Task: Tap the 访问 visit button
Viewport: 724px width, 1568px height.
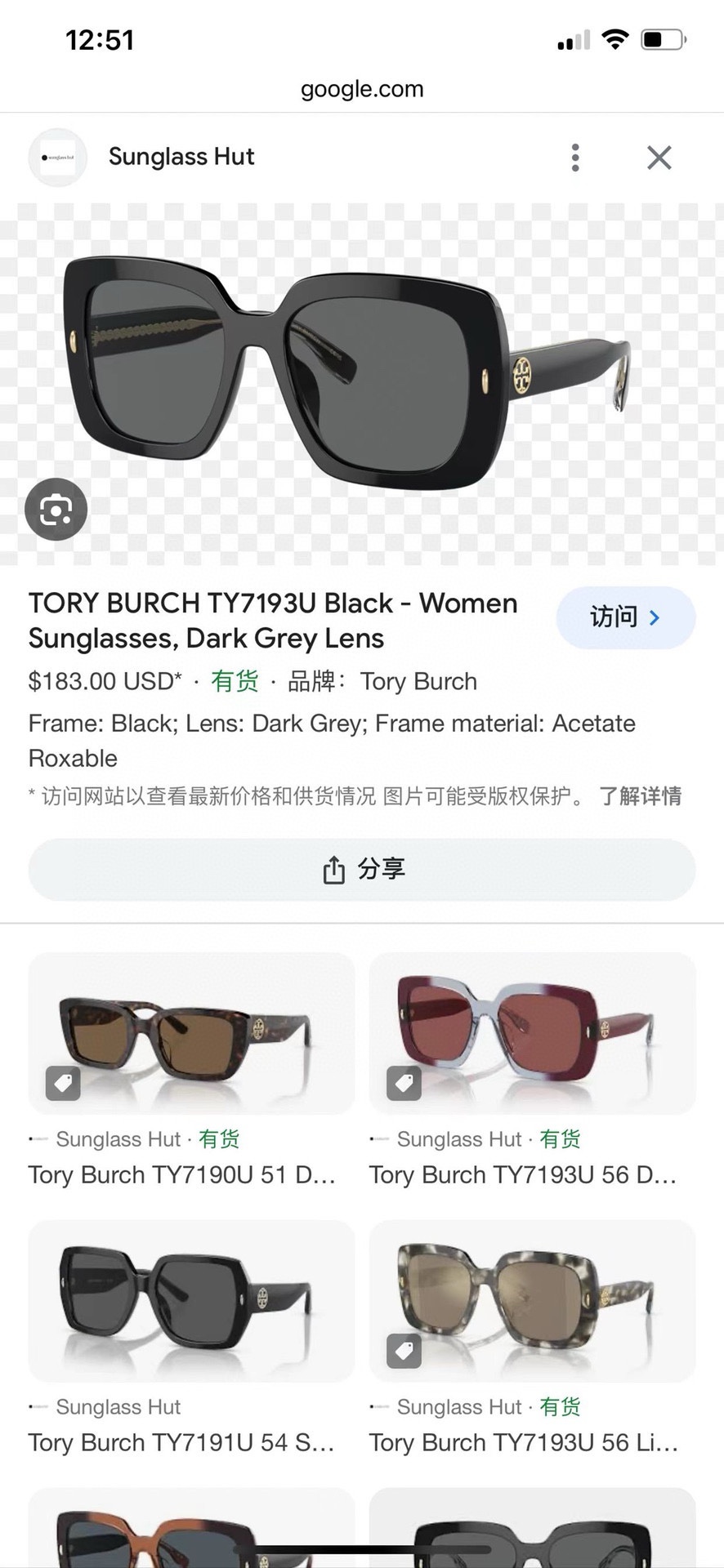Action: click(625, 617)
